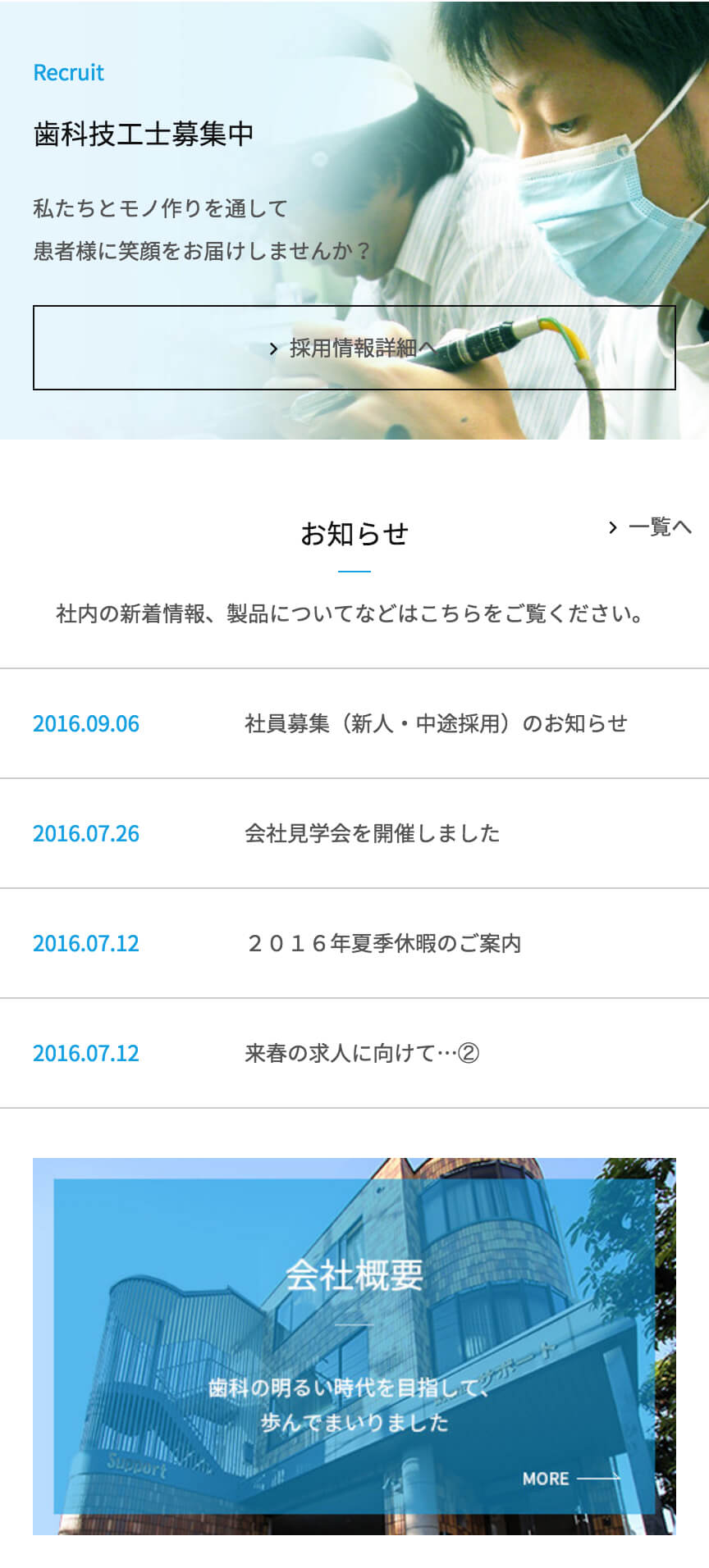Open the 一覧へ news list link
Screen dimensions: 709x1568
pos(651,527)
